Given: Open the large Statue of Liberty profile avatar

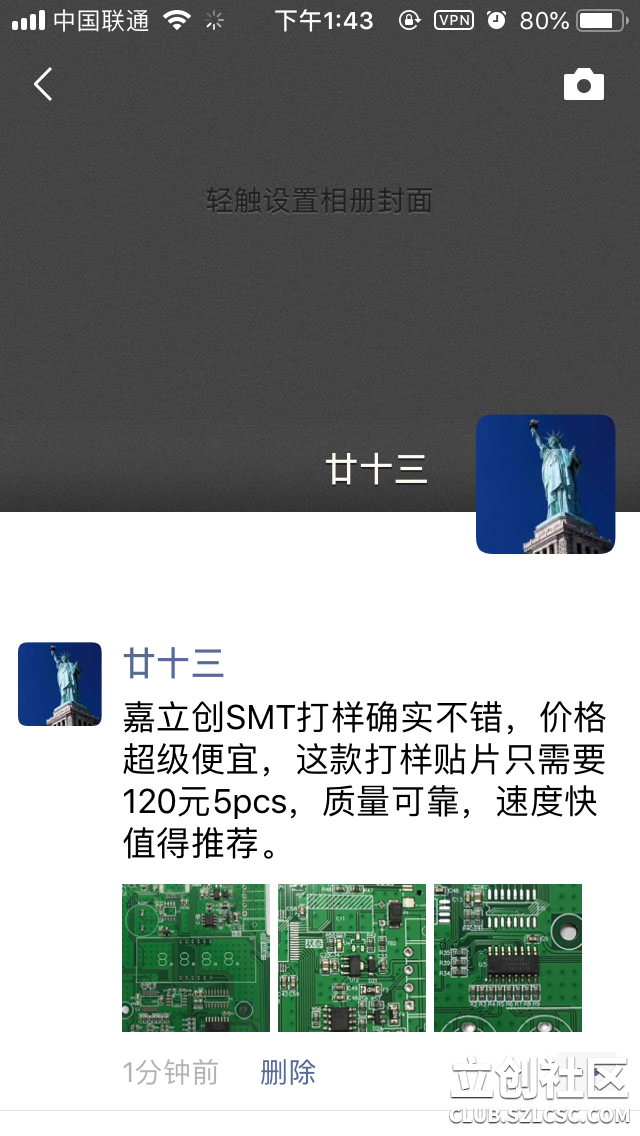Looking at the screenshot, I should [545, 484].
